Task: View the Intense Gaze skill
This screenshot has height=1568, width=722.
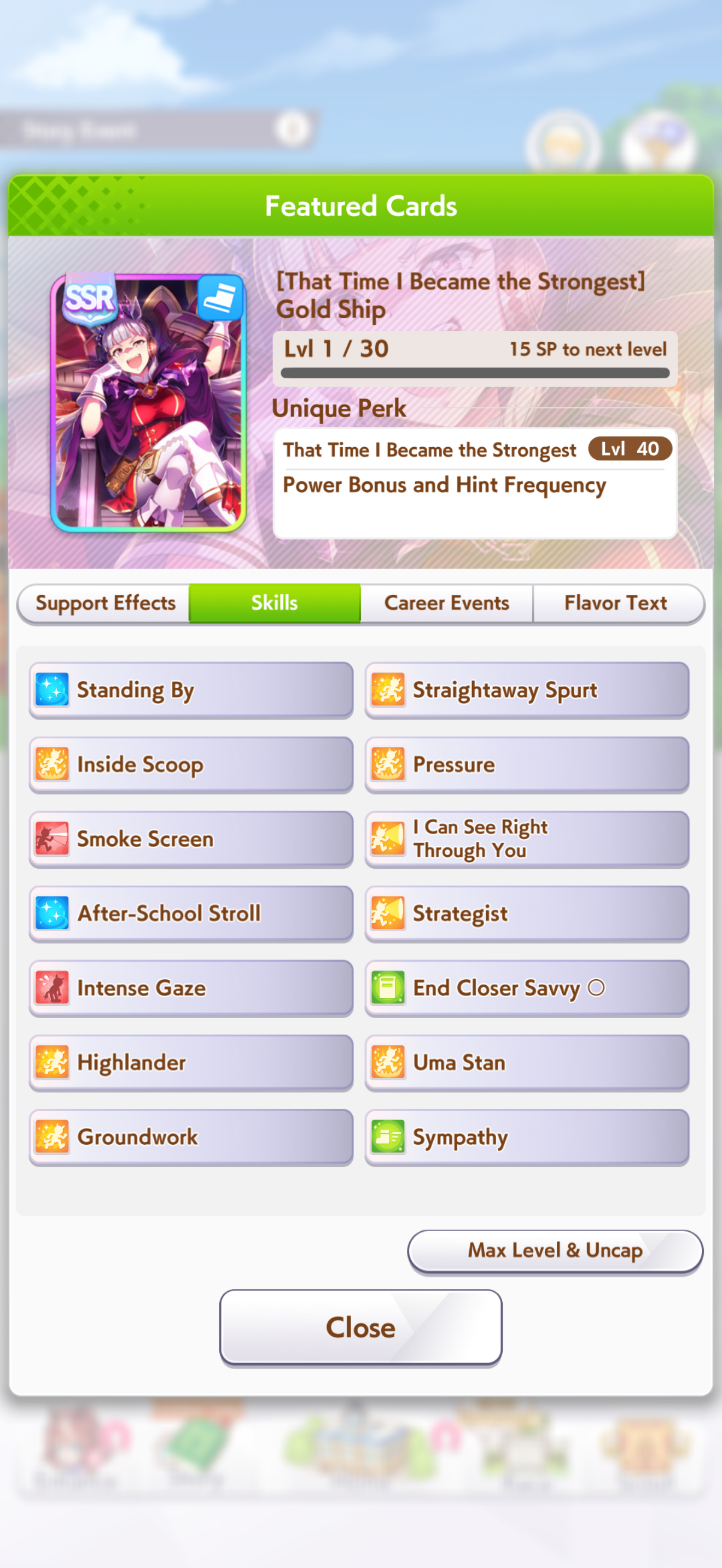Action: tap(191, 988)
